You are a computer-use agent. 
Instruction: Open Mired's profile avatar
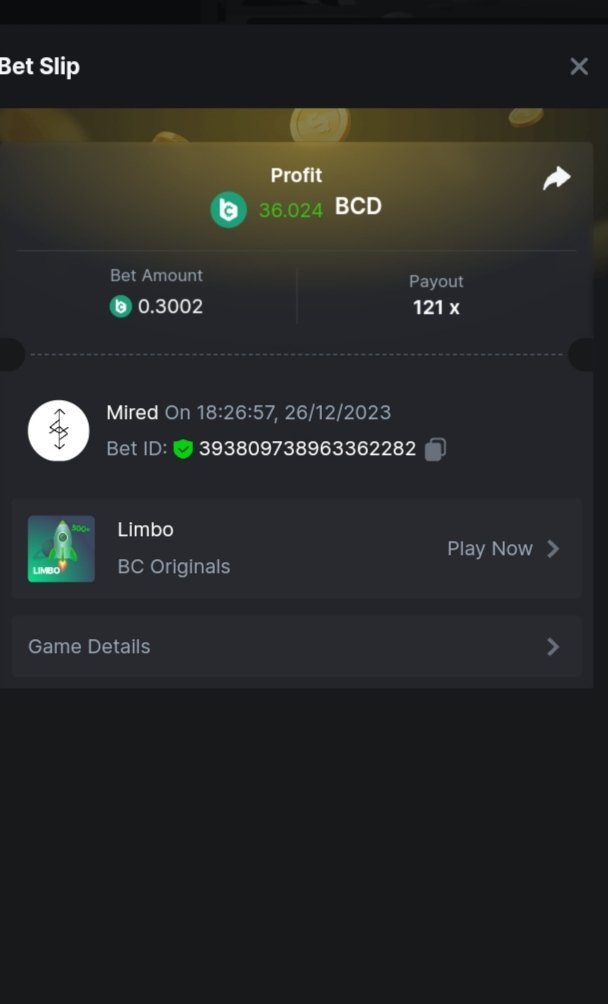(x=58, y=431)
